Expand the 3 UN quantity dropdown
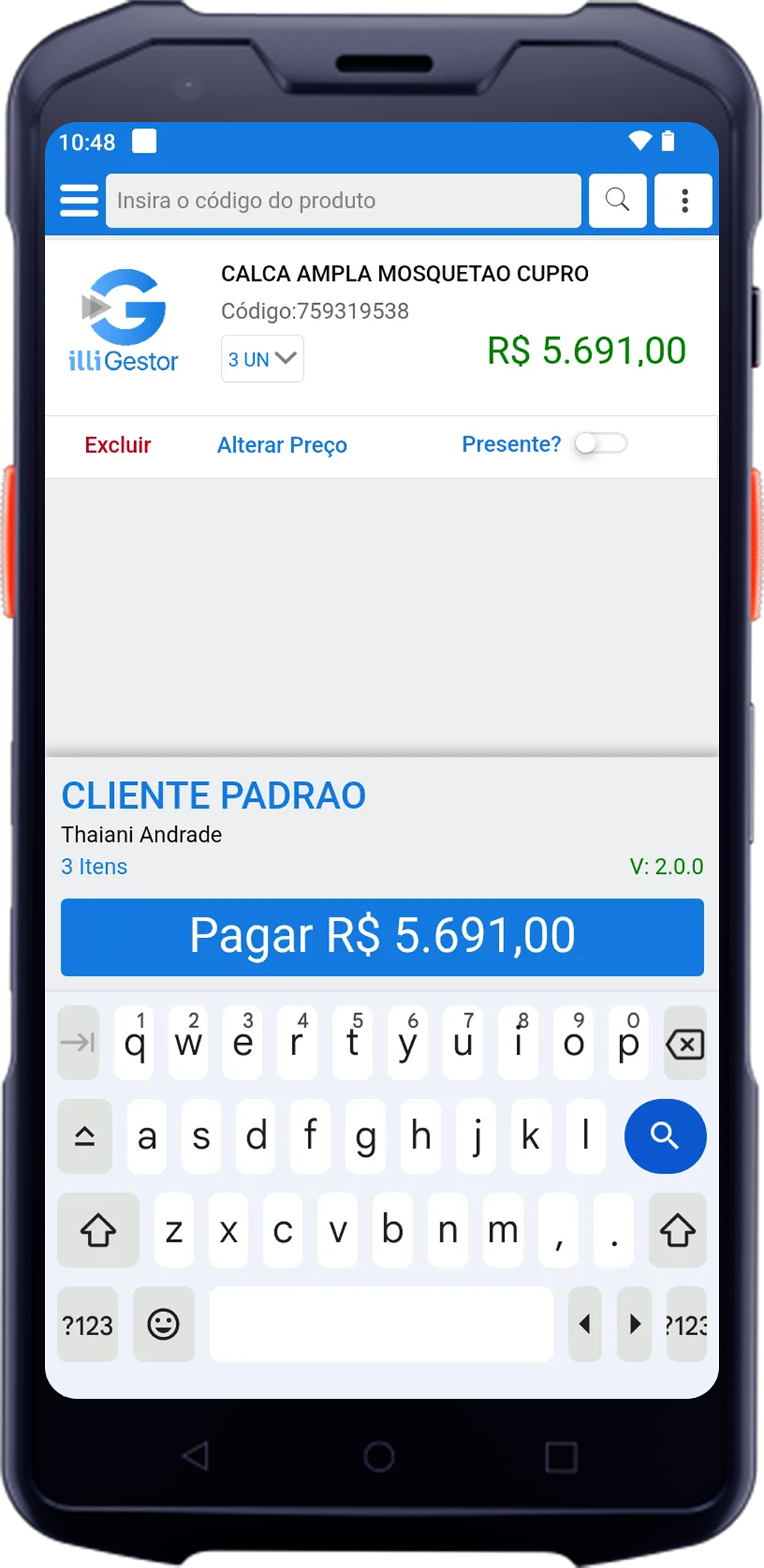 [262, 359]
